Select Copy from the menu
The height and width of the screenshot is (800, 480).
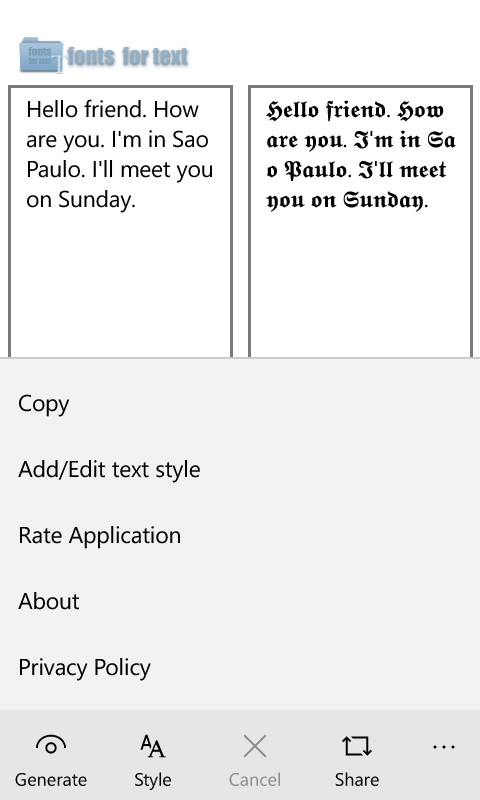click(240, 404)
